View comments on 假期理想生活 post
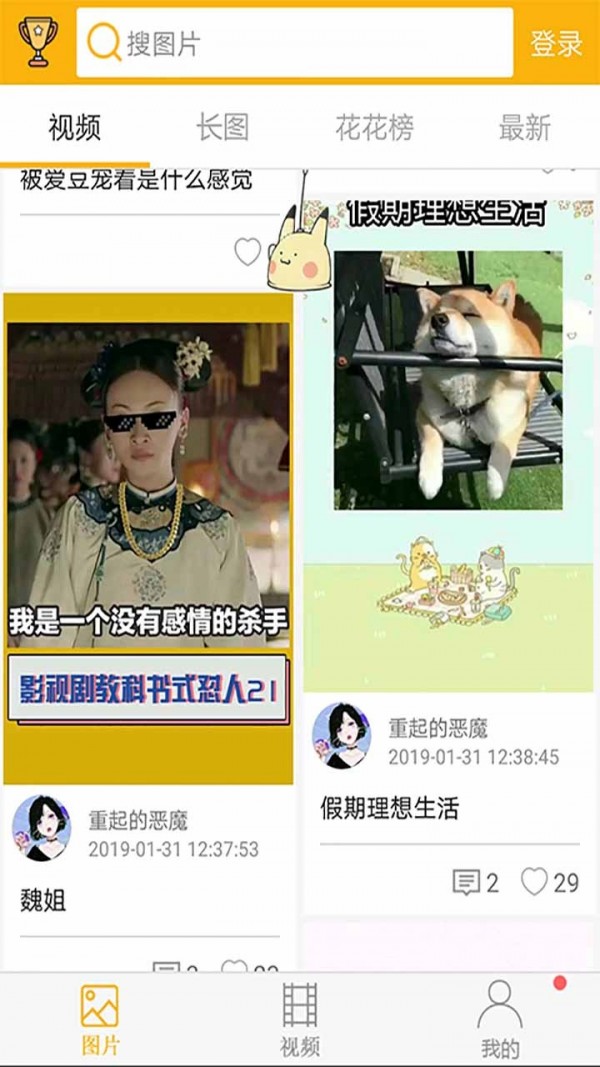 [x=476, y=882]
